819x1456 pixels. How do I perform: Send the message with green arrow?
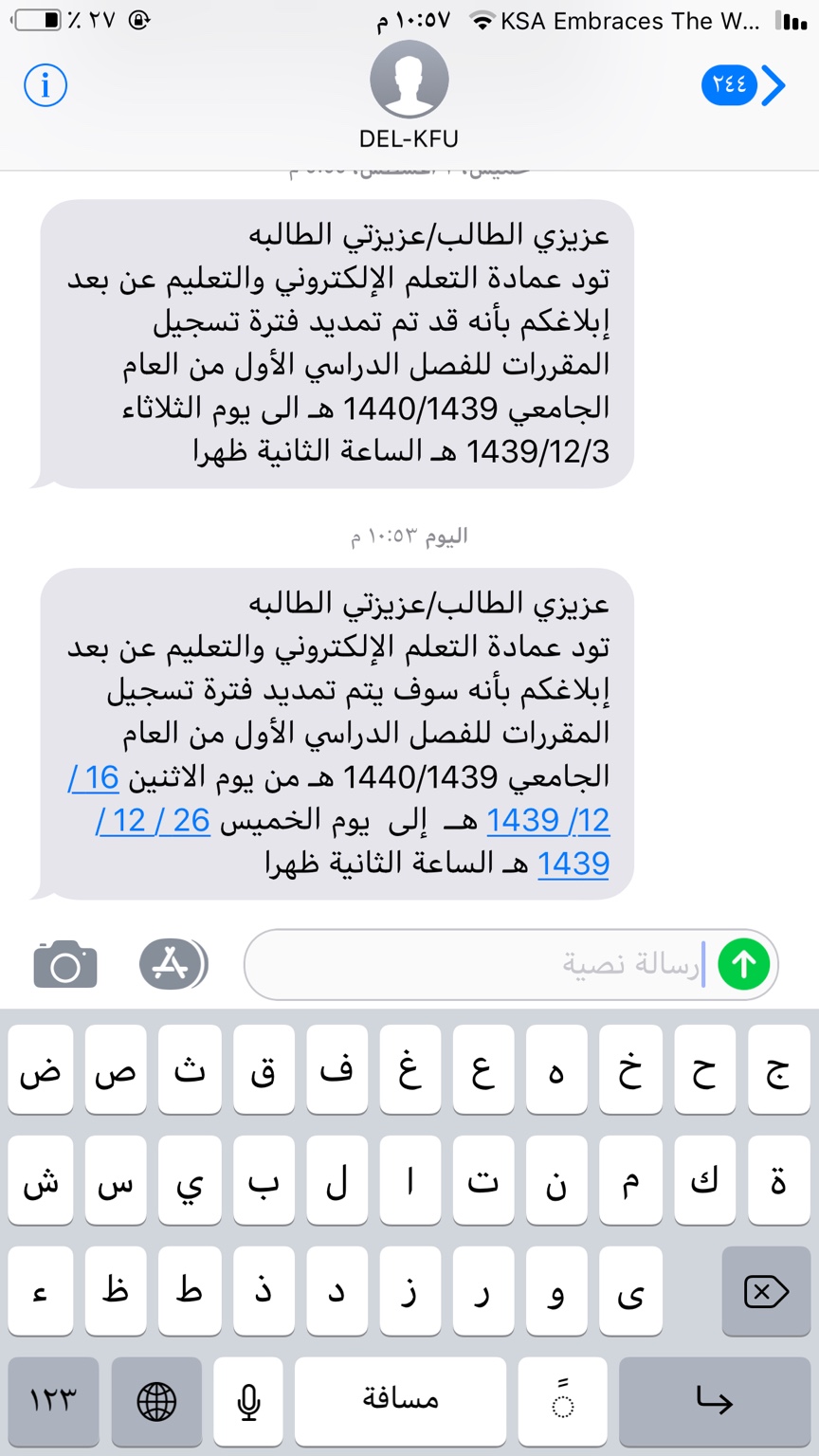click(x=744, y=964)
